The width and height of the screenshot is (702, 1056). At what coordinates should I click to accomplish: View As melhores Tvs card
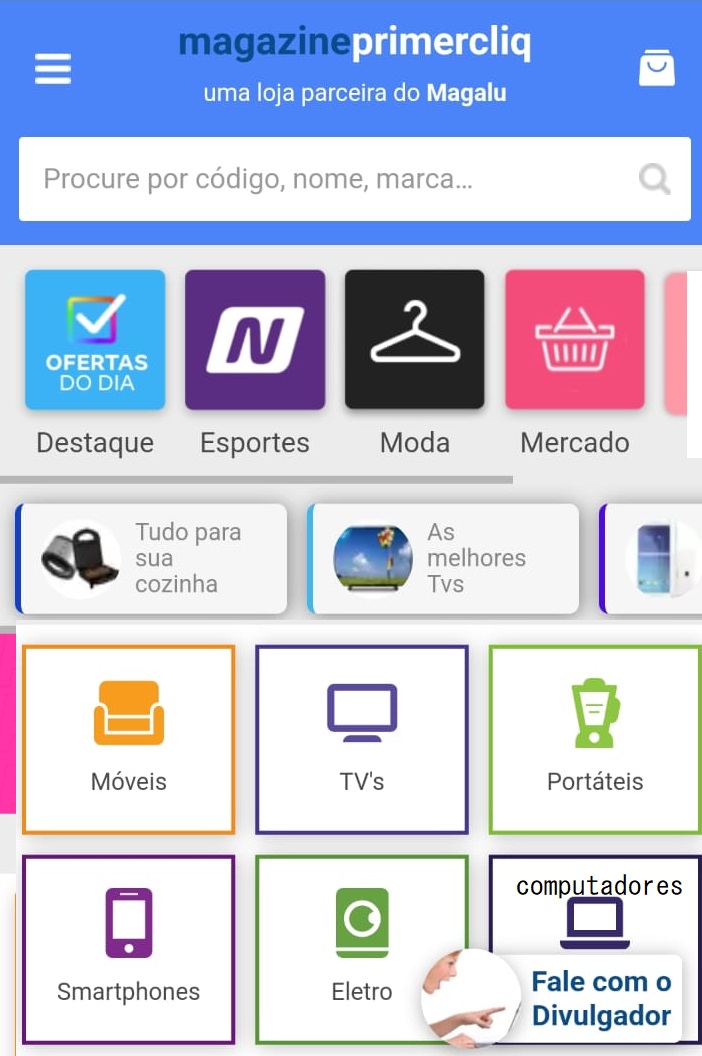(444, 558)
